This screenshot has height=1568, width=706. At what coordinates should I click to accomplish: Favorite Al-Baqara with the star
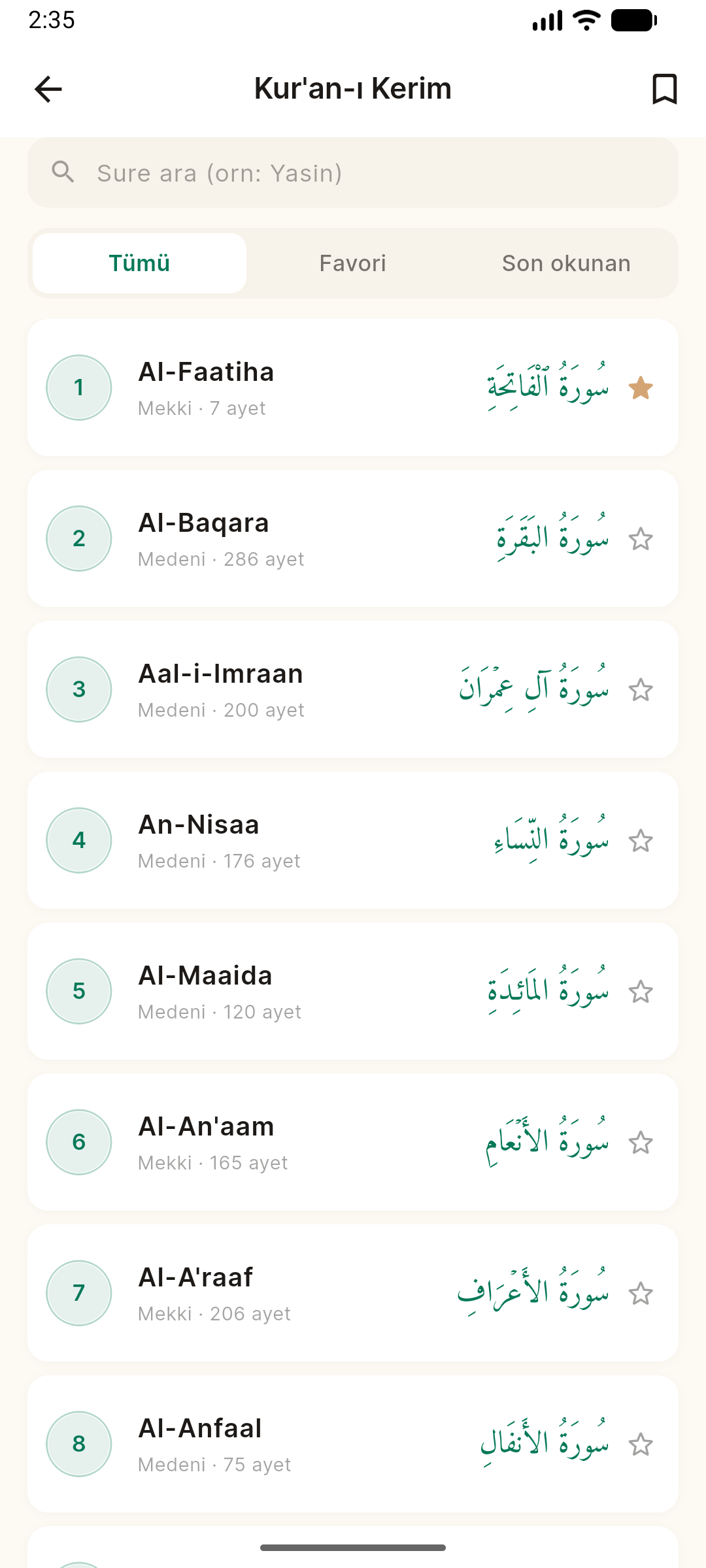point(641,539)
